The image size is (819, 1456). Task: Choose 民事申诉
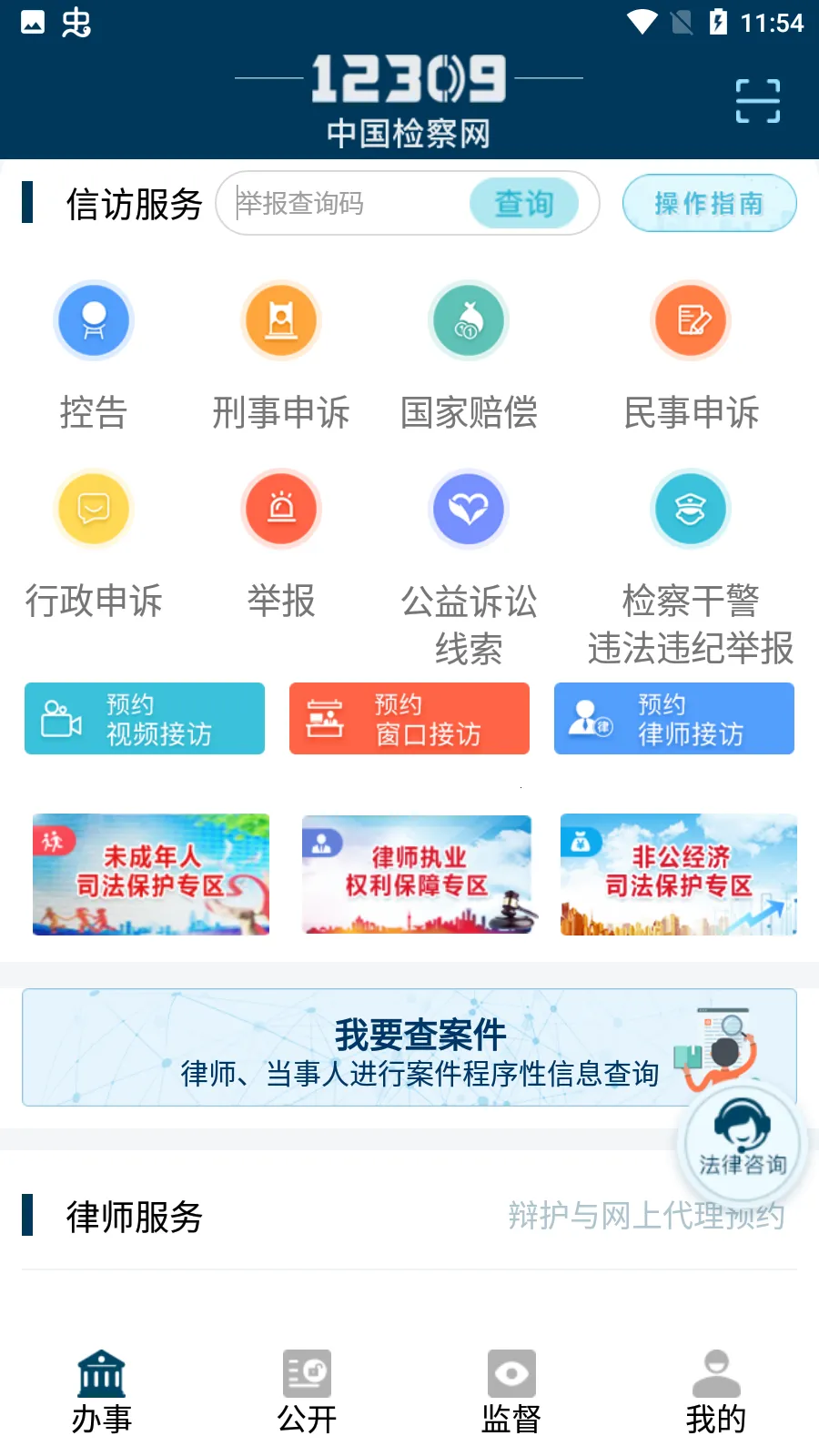[x=691, y=322]
